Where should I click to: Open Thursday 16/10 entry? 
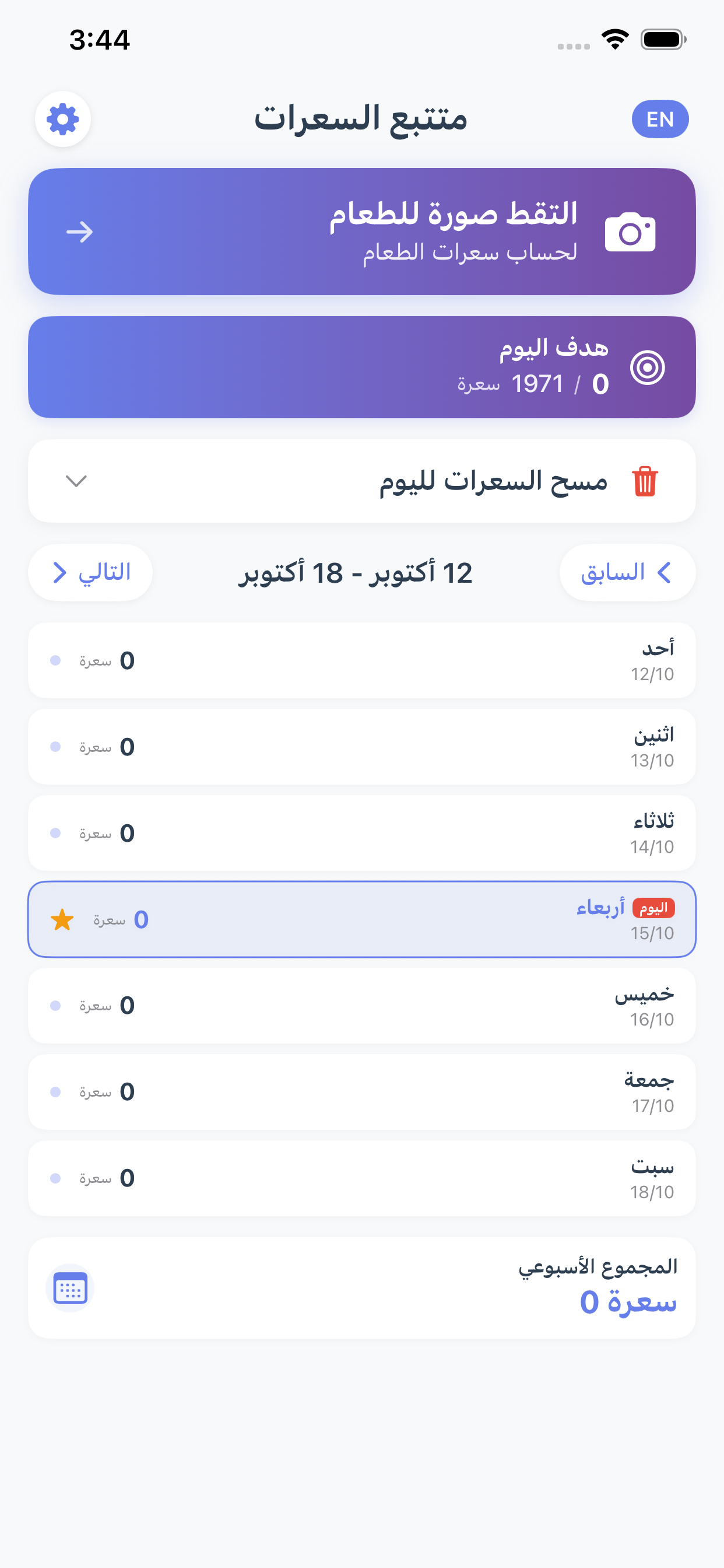coord(361,1006)
